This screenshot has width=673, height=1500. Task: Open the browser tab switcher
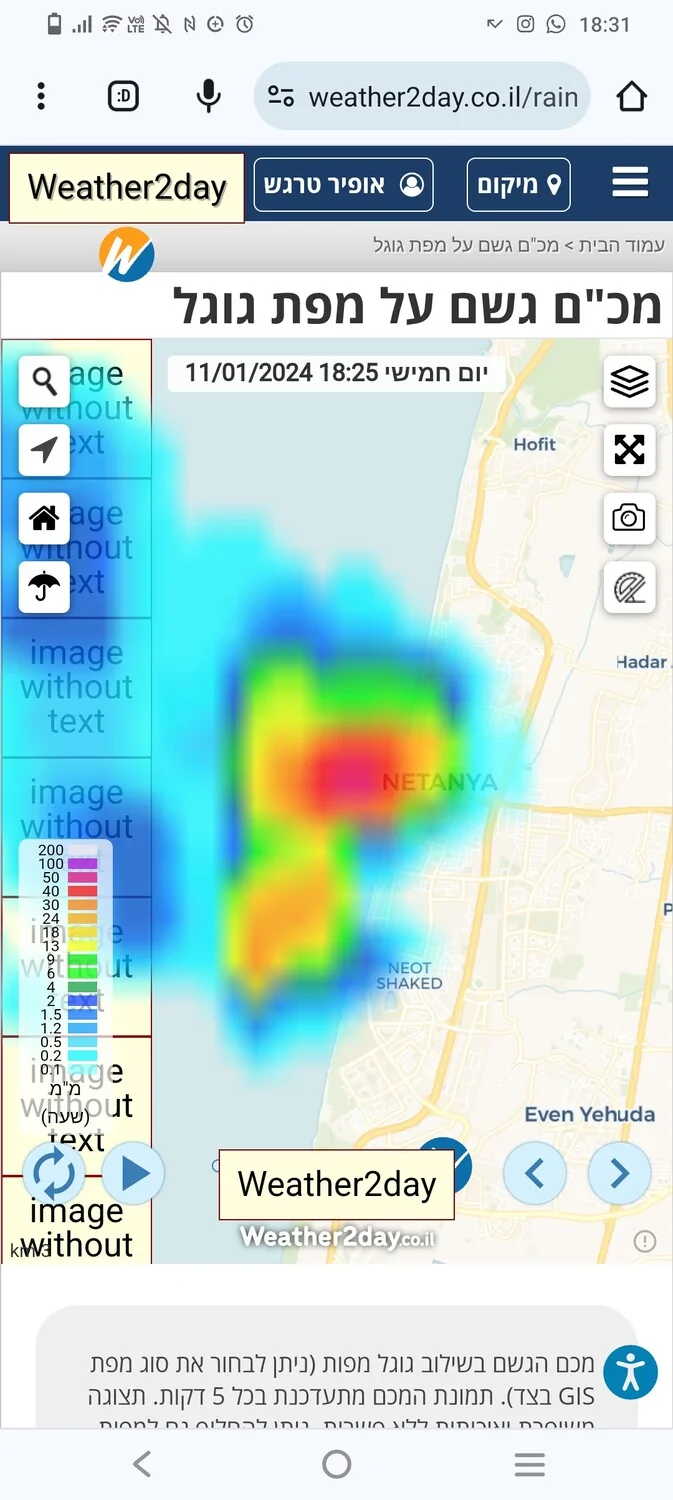123,96
